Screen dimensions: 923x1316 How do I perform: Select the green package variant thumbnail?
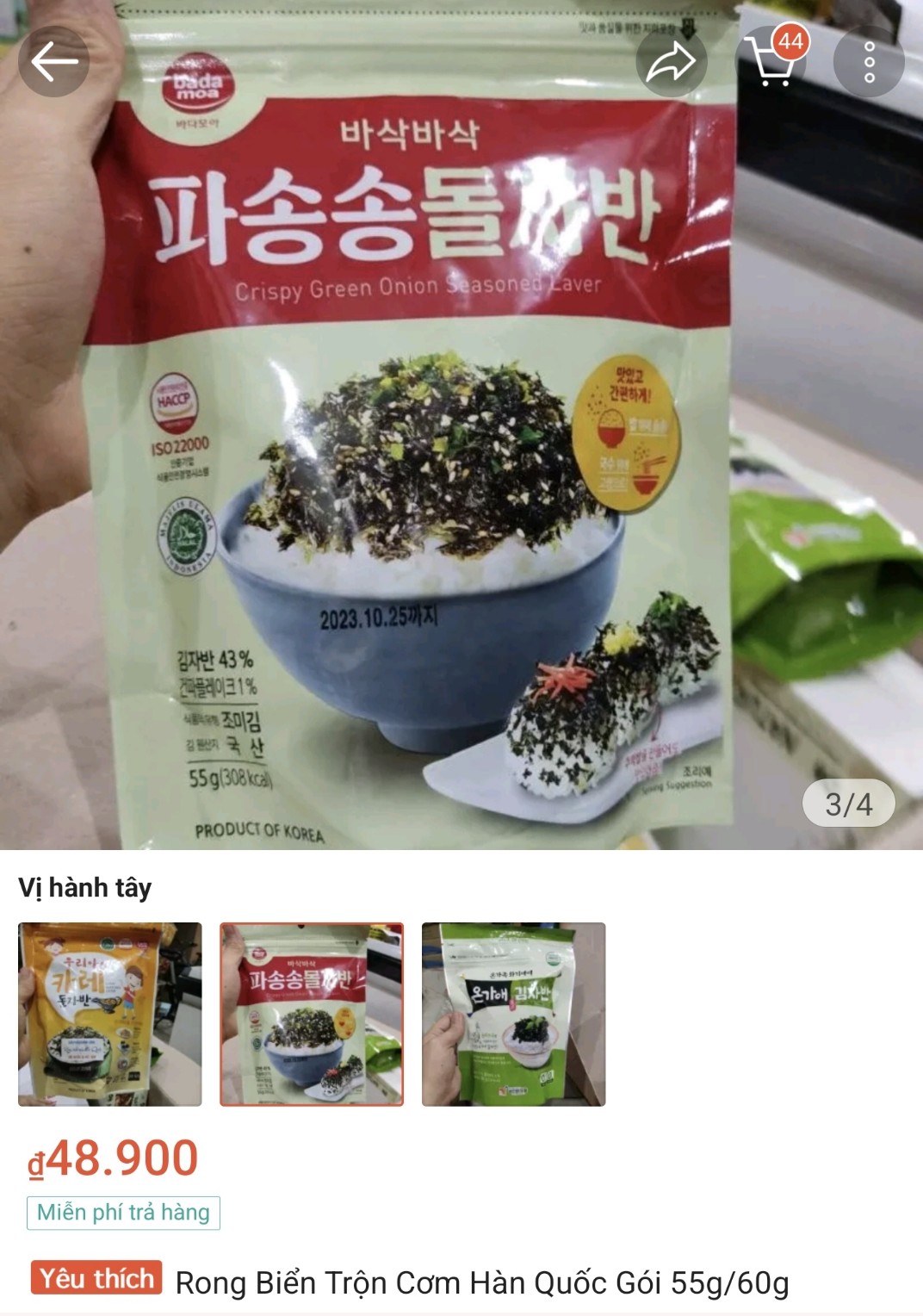pos(513,1014)
